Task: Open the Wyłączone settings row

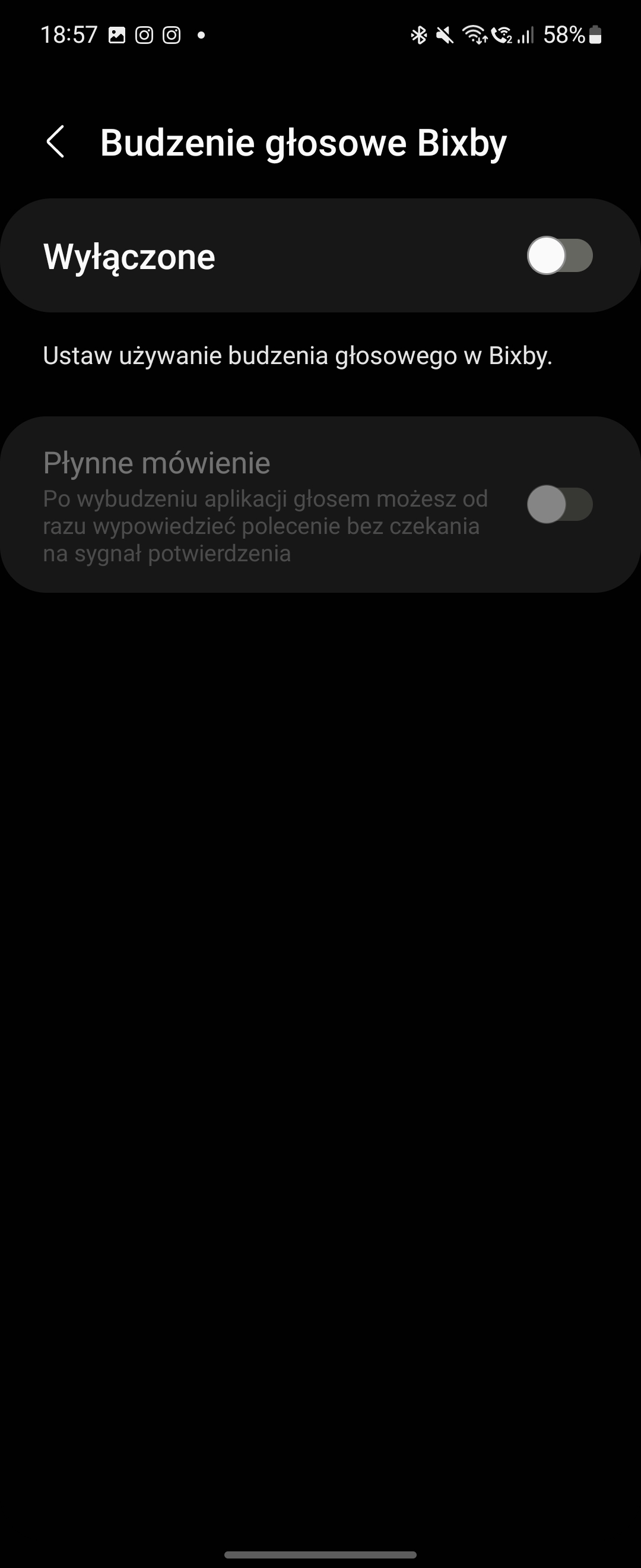Action: tap(243, 255)
